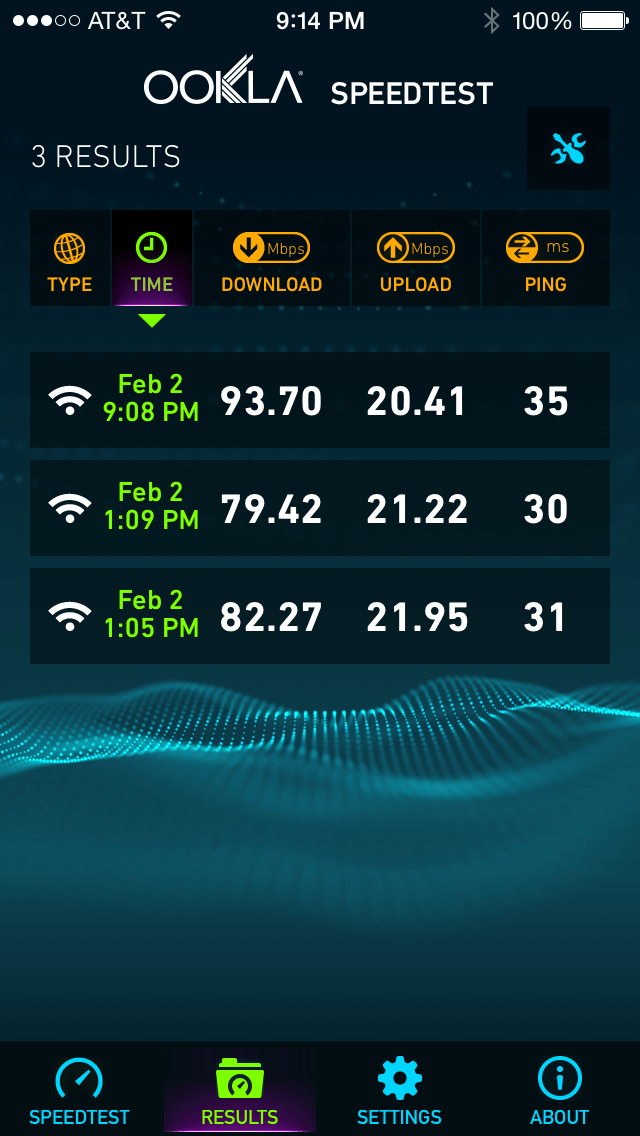The height and width of the screenshot is (1136, 640).
Task: Sort results by Type
Action: pyautogui.click(x=70, y=259)
